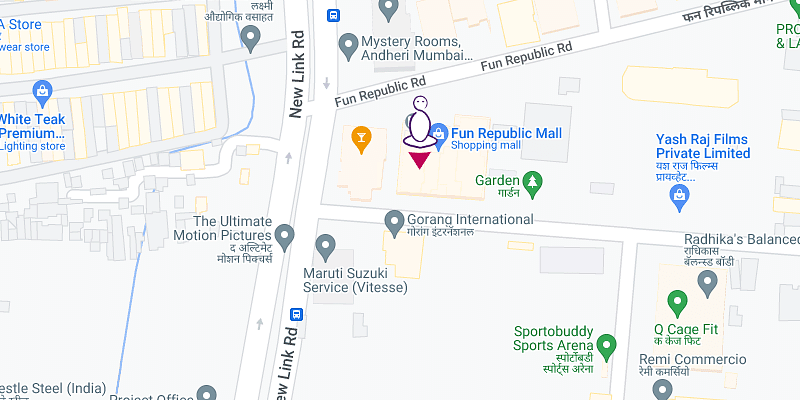
Task: Select the Mystery Rooms, Andheri Mumbai pin
Action: [x=349, y=43]
